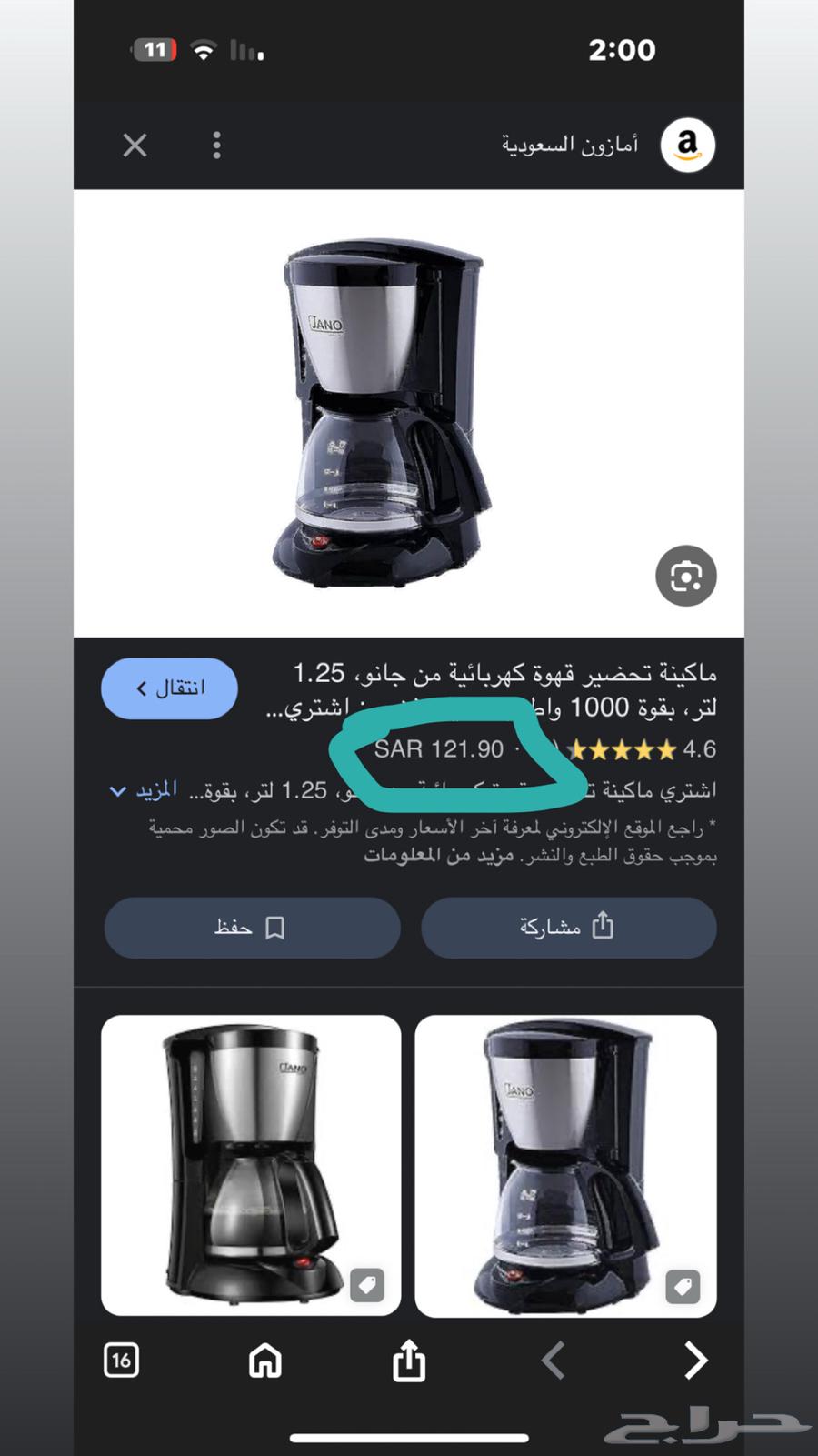Tap the cellular signal bars indicator
Viewport: 818px width, 1456px height.
pos(244,52)
